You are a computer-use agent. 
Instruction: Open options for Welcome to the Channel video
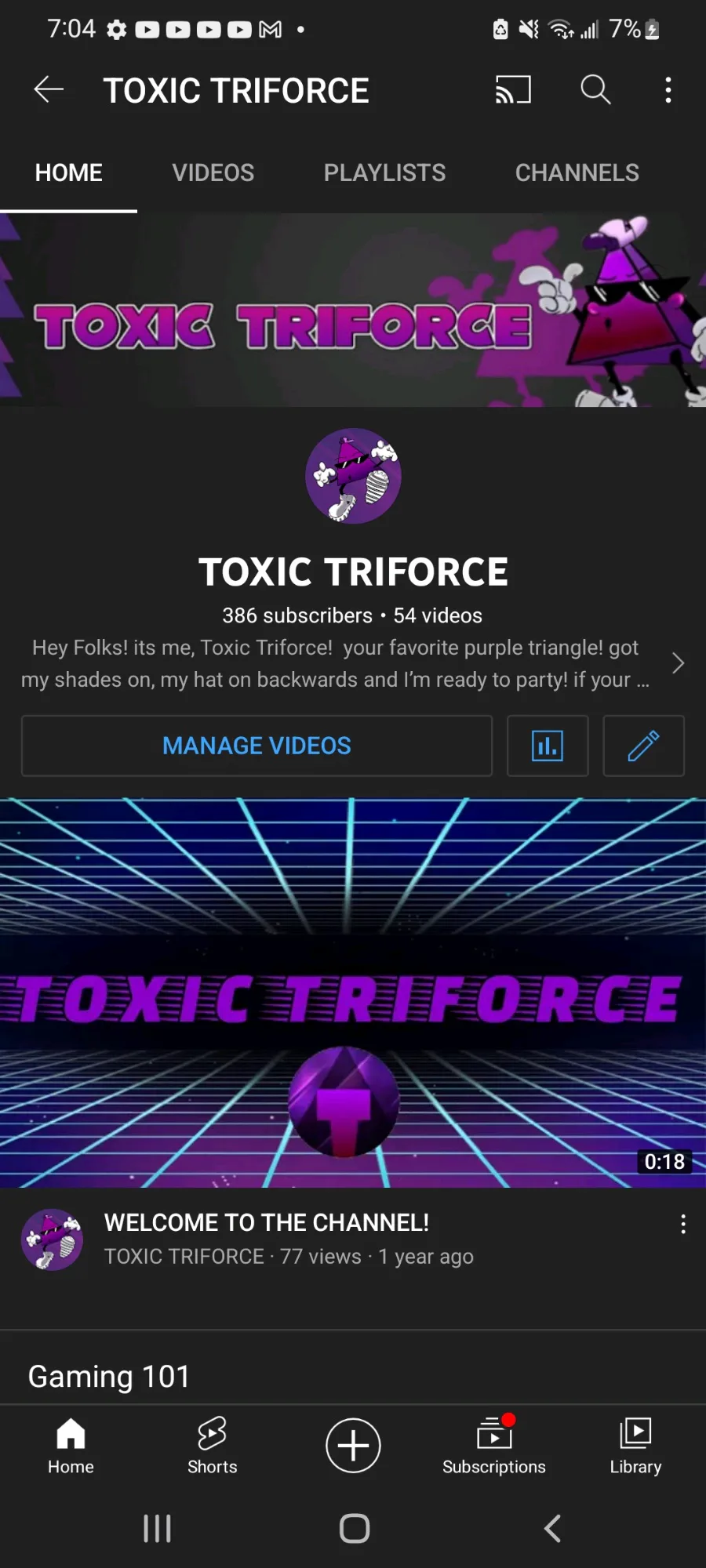tap(683, 1224)
